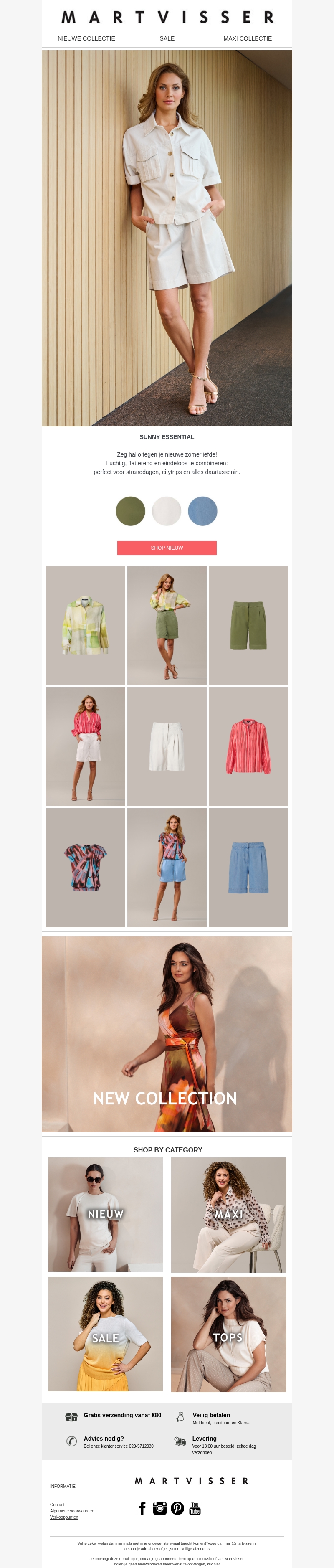Go to the SALE link in header
Viewport: 334px width, 1568px height.
tap(167, 38)
